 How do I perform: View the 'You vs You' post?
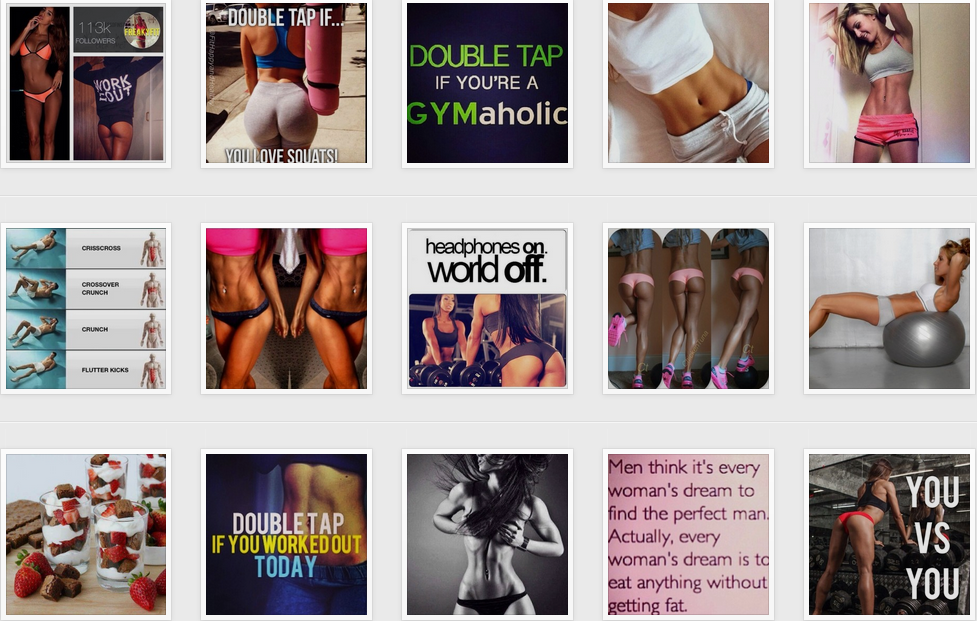(889, 534)
